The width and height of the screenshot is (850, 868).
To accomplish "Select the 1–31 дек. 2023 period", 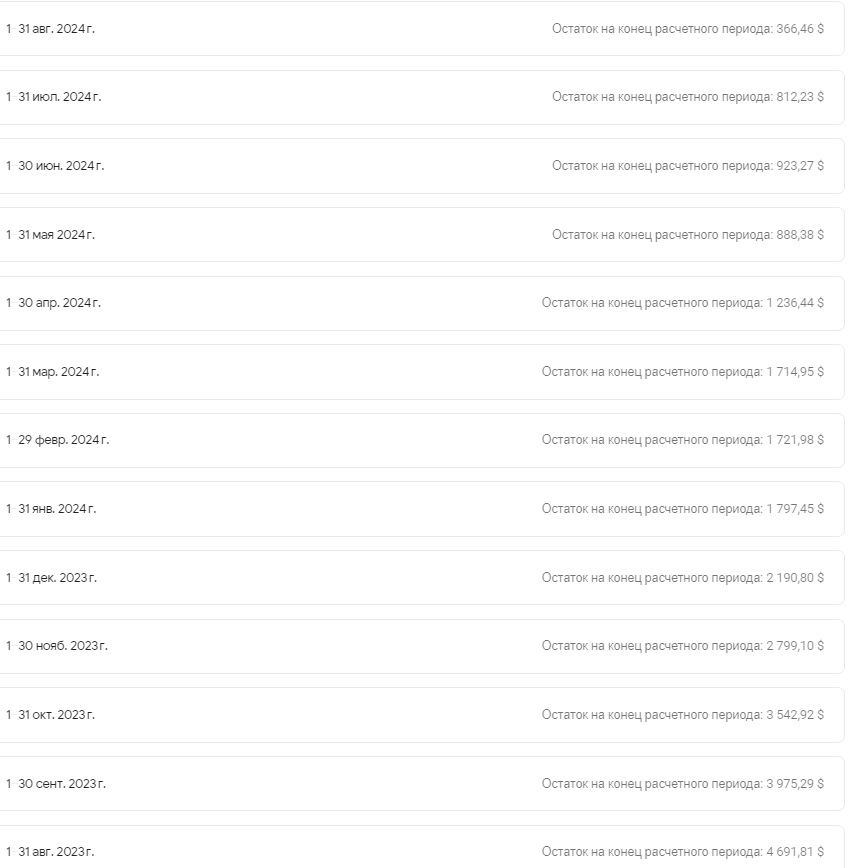I will [422, 577].
